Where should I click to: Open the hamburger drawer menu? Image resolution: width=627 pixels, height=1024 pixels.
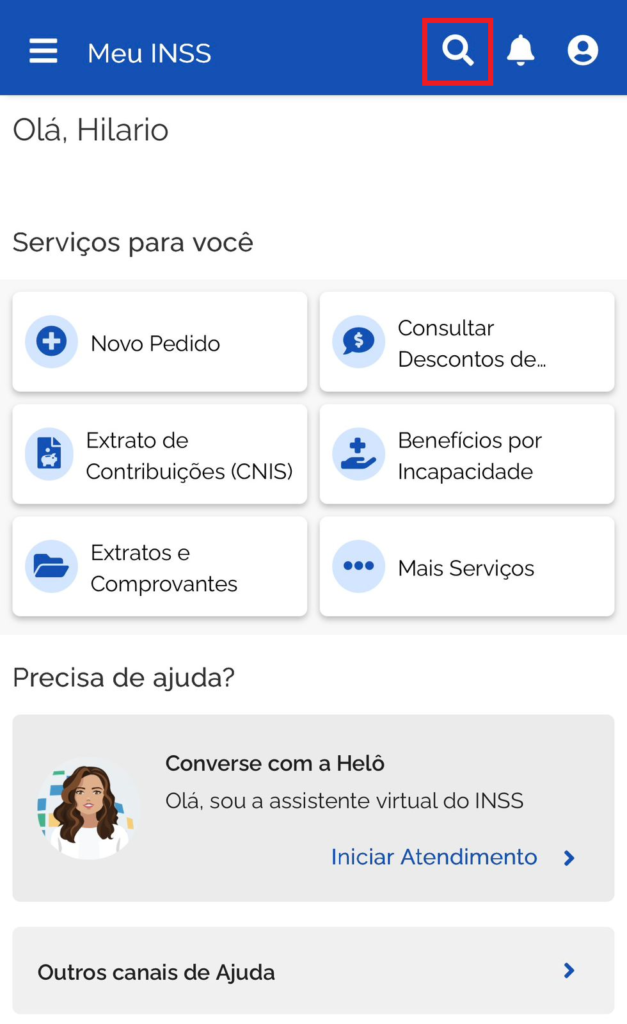click(x=43, y=51)
